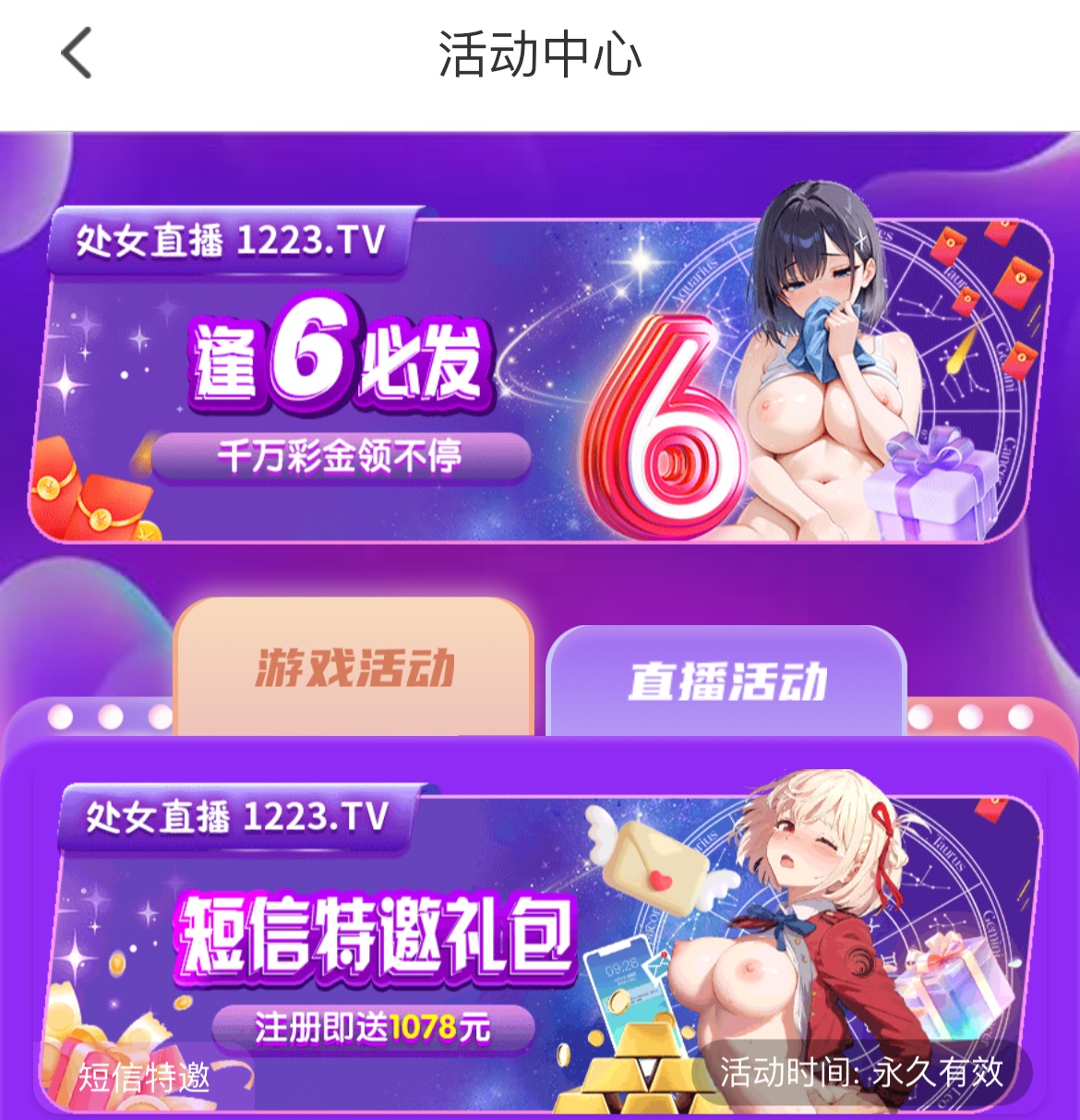Go back from the 活动中心 page
This screenshot has width=1080, height=1120.
(x=78, y=53)
